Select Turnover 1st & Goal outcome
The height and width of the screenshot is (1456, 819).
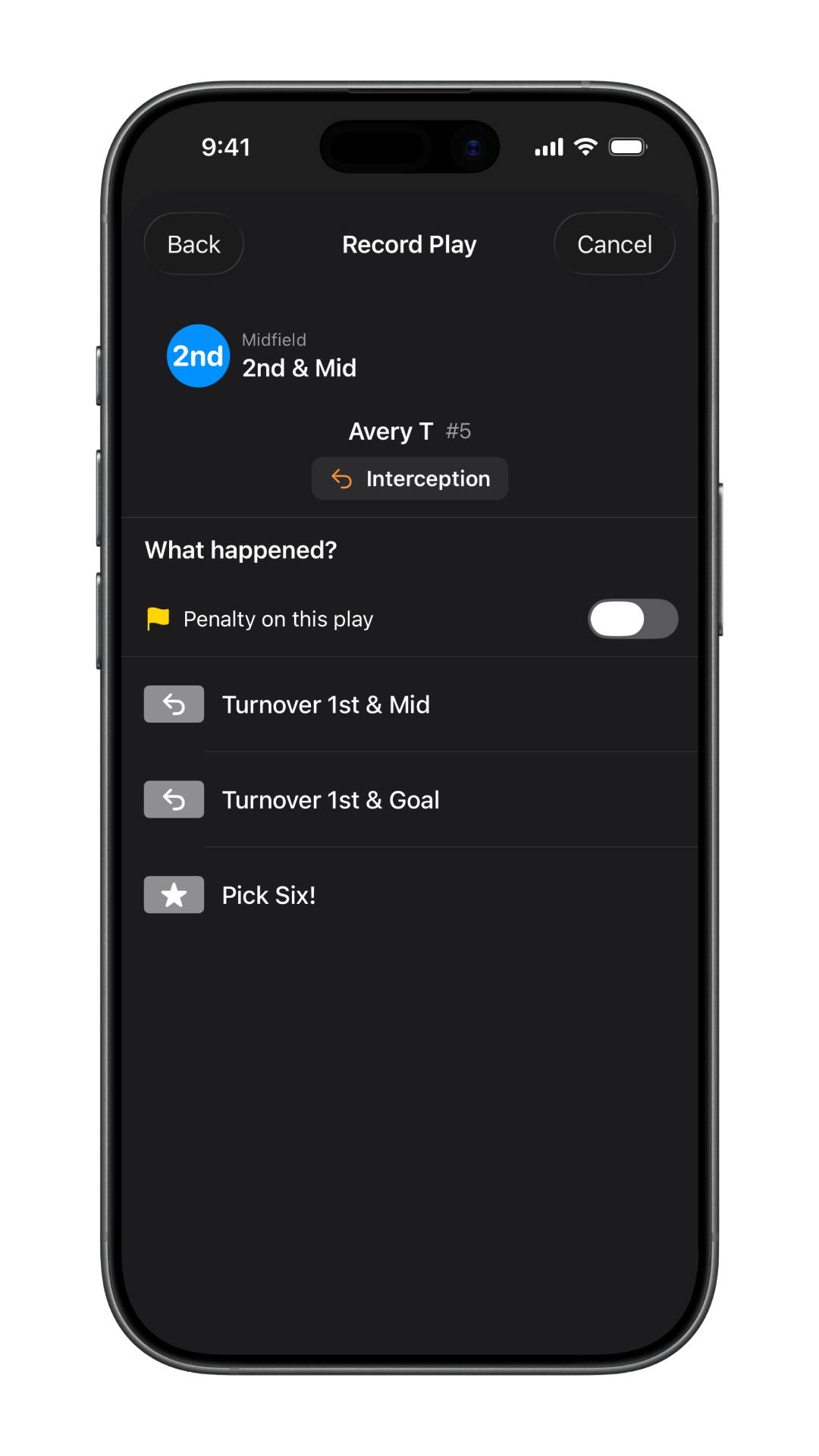click(409, 800)
